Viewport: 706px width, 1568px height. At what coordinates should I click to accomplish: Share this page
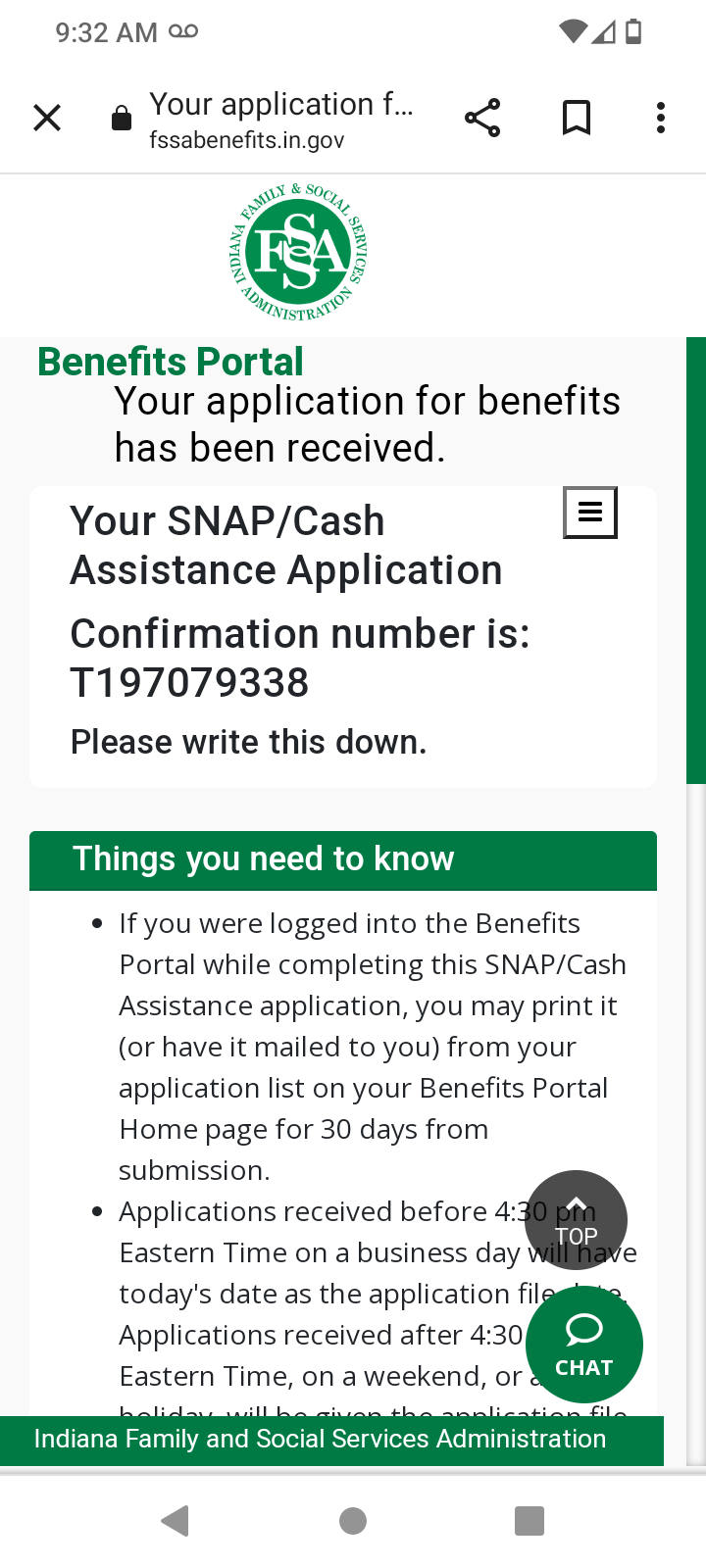tap(482, 119)
